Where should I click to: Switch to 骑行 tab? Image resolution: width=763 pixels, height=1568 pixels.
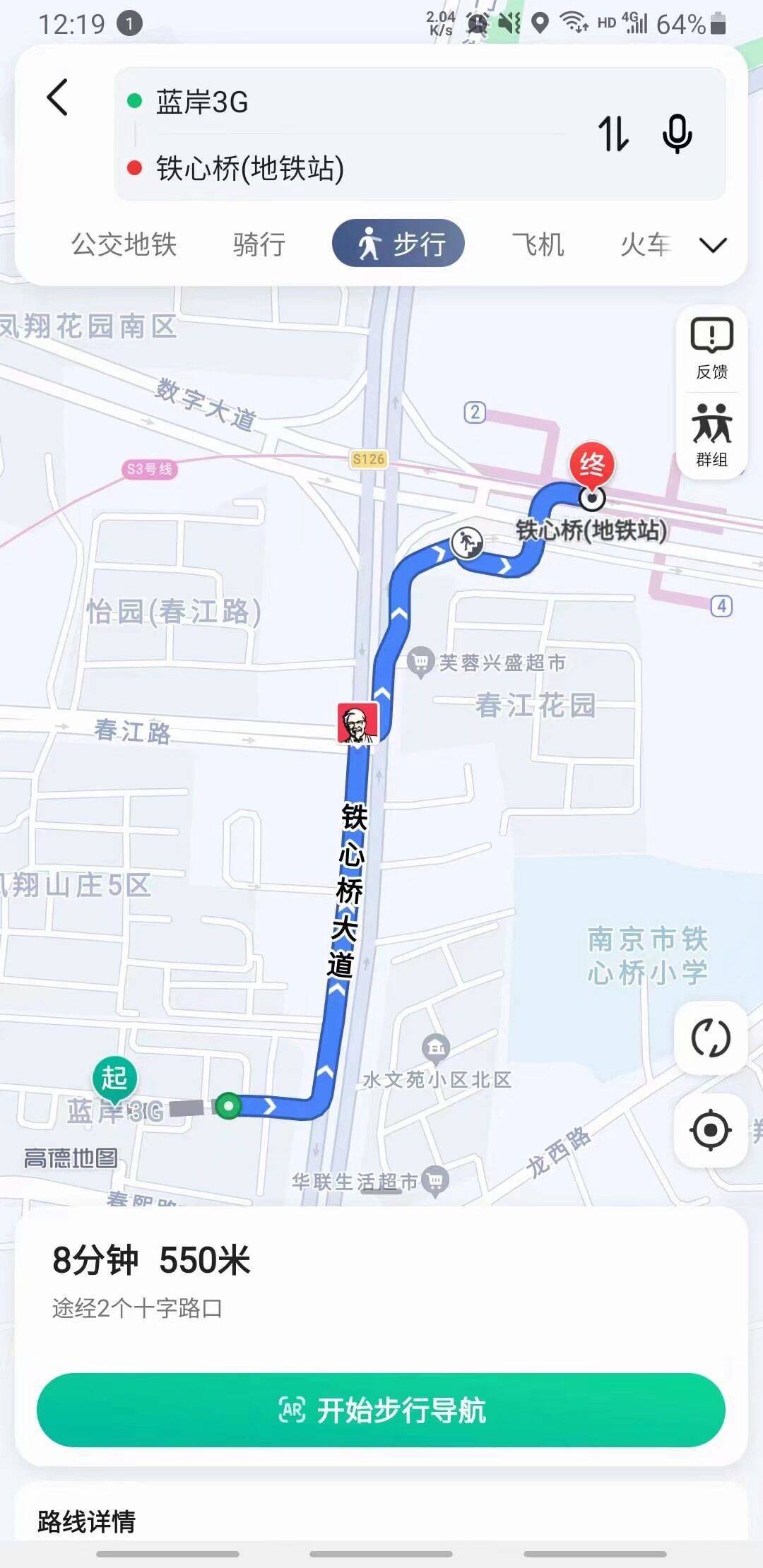click(259, 244)
